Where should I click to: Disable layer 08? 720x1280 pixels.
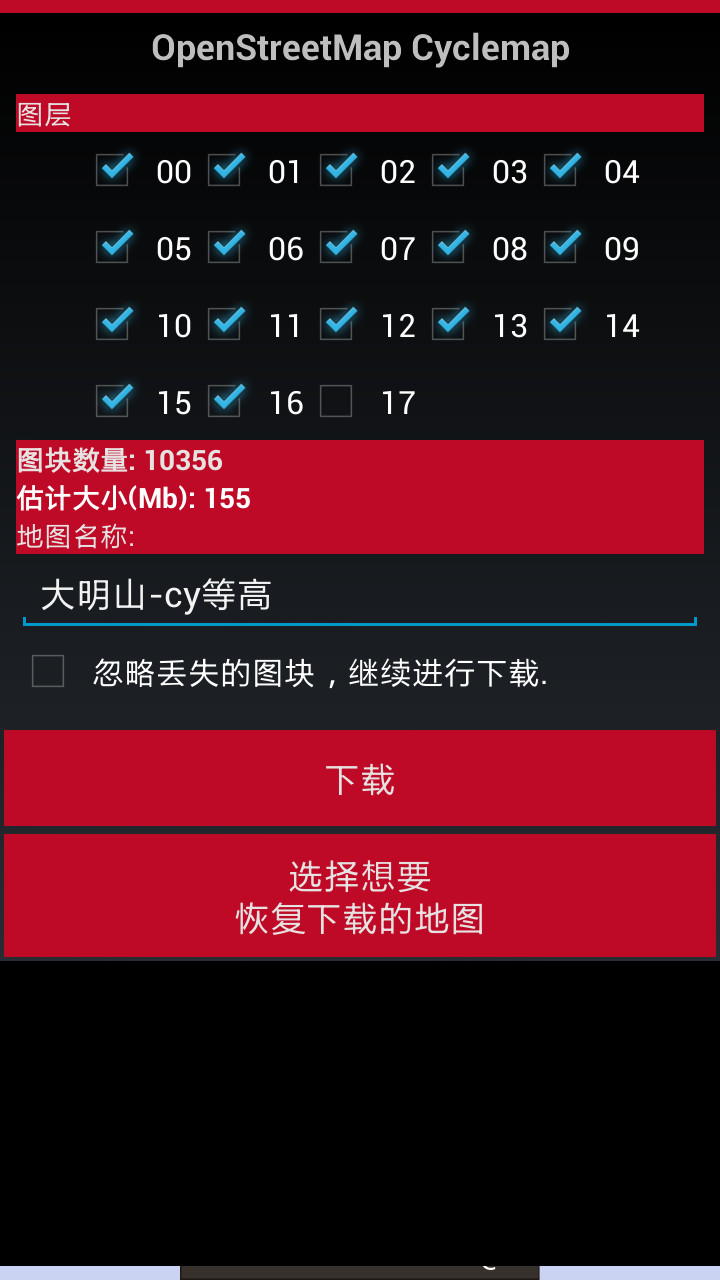pyautogui.click(x=449, y=248)
